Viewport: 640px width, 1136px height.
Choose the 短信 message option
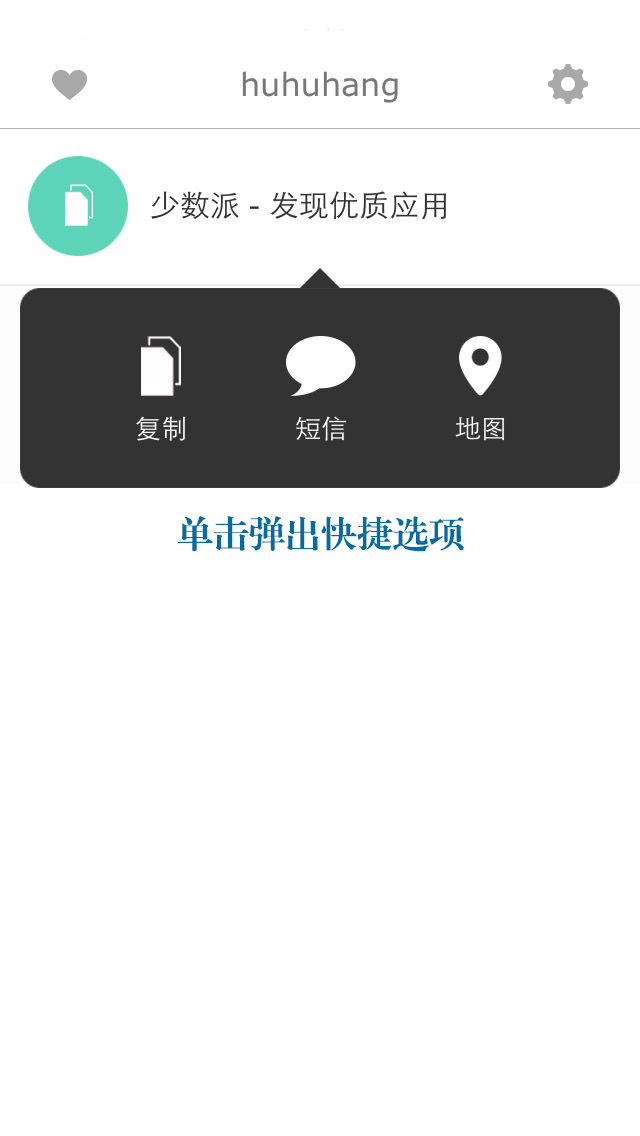(x=320, y=389)
